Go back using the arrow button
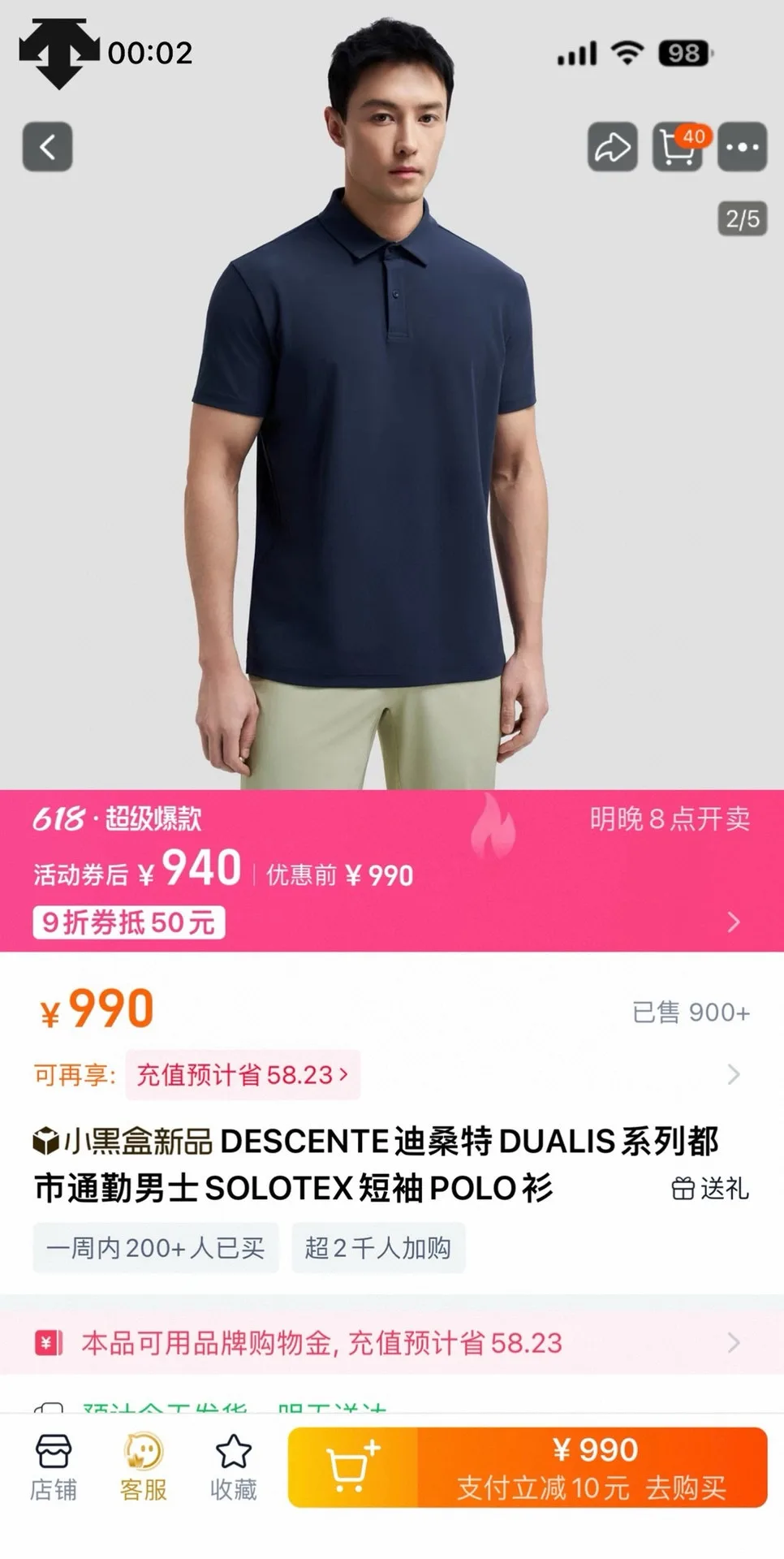The image size is (784, 1559). coord(47,147)
